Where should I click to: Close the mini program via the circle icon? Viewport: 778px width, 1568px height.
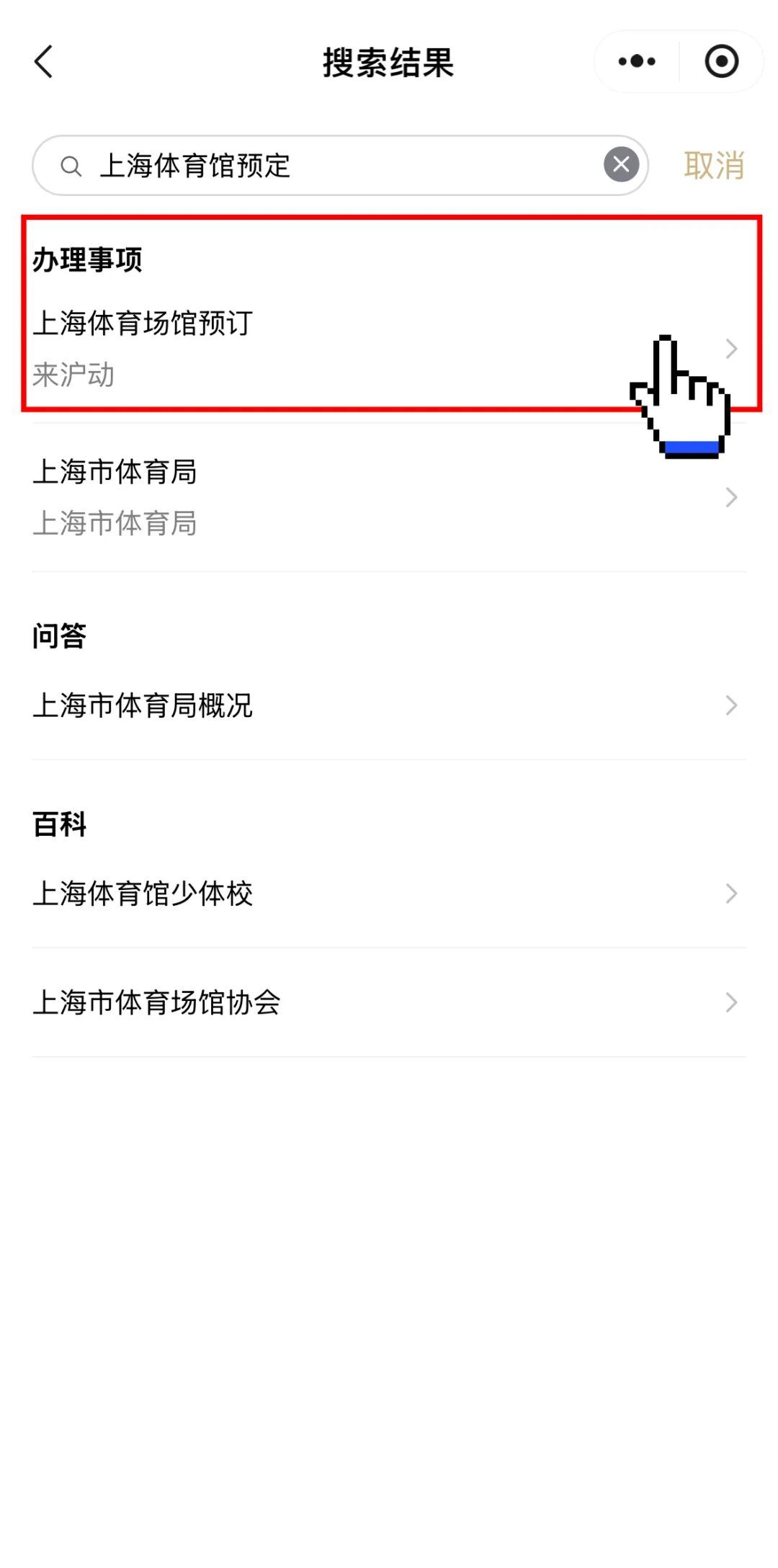(721, 62)
